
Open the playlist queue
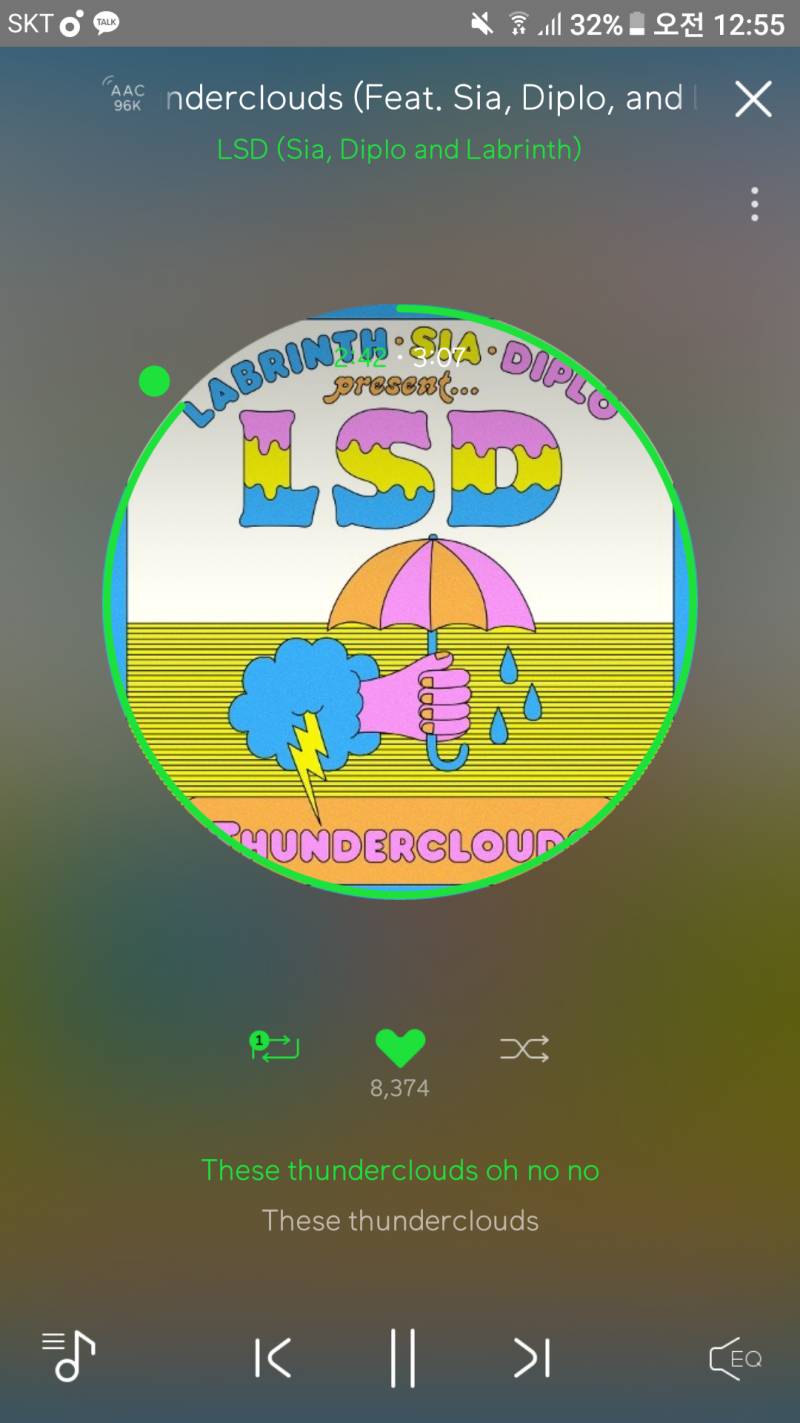[x=68, y=1356]
